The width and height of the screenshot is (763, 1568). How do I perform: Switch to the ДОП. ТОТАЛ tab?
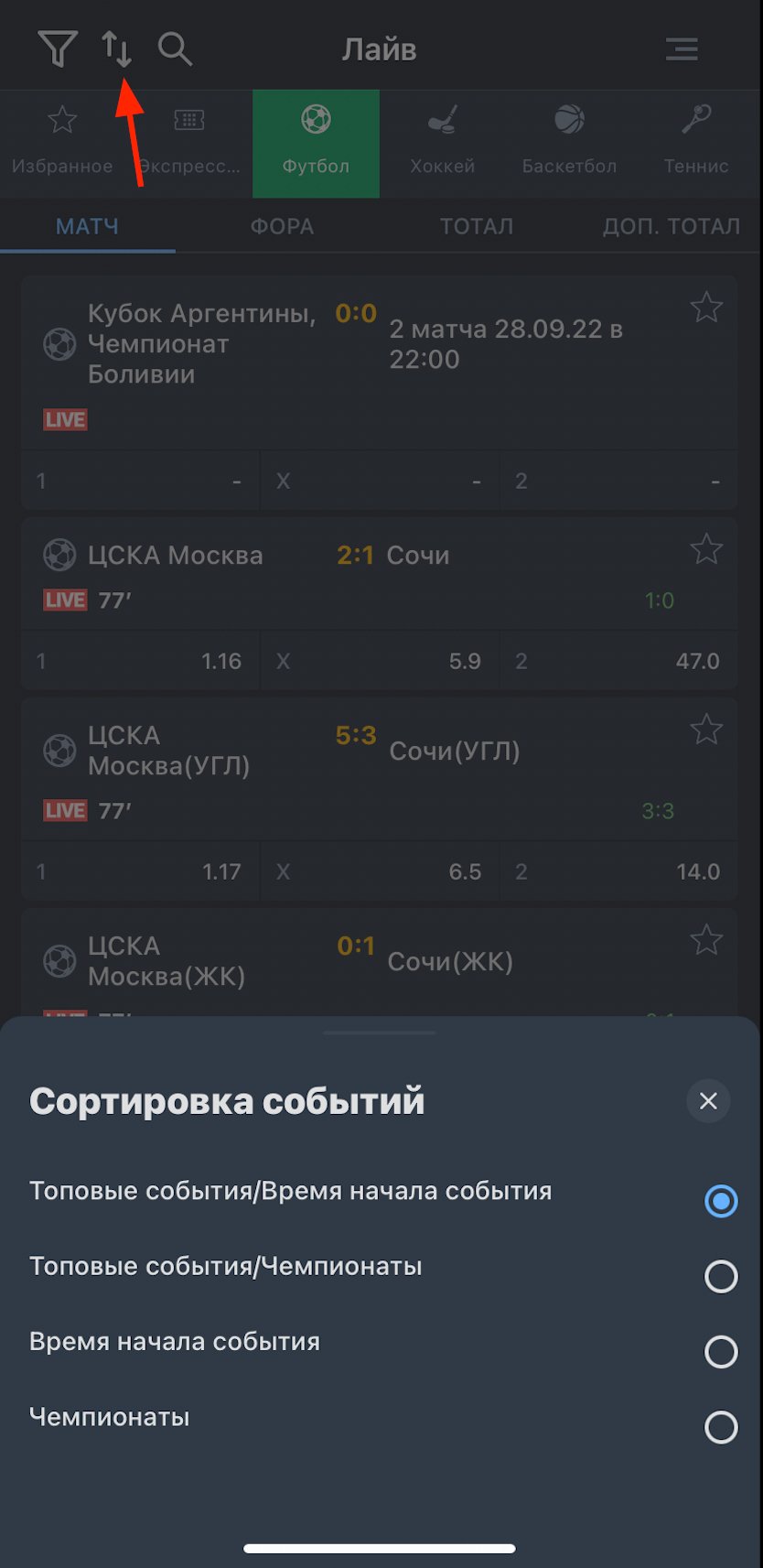671,226
